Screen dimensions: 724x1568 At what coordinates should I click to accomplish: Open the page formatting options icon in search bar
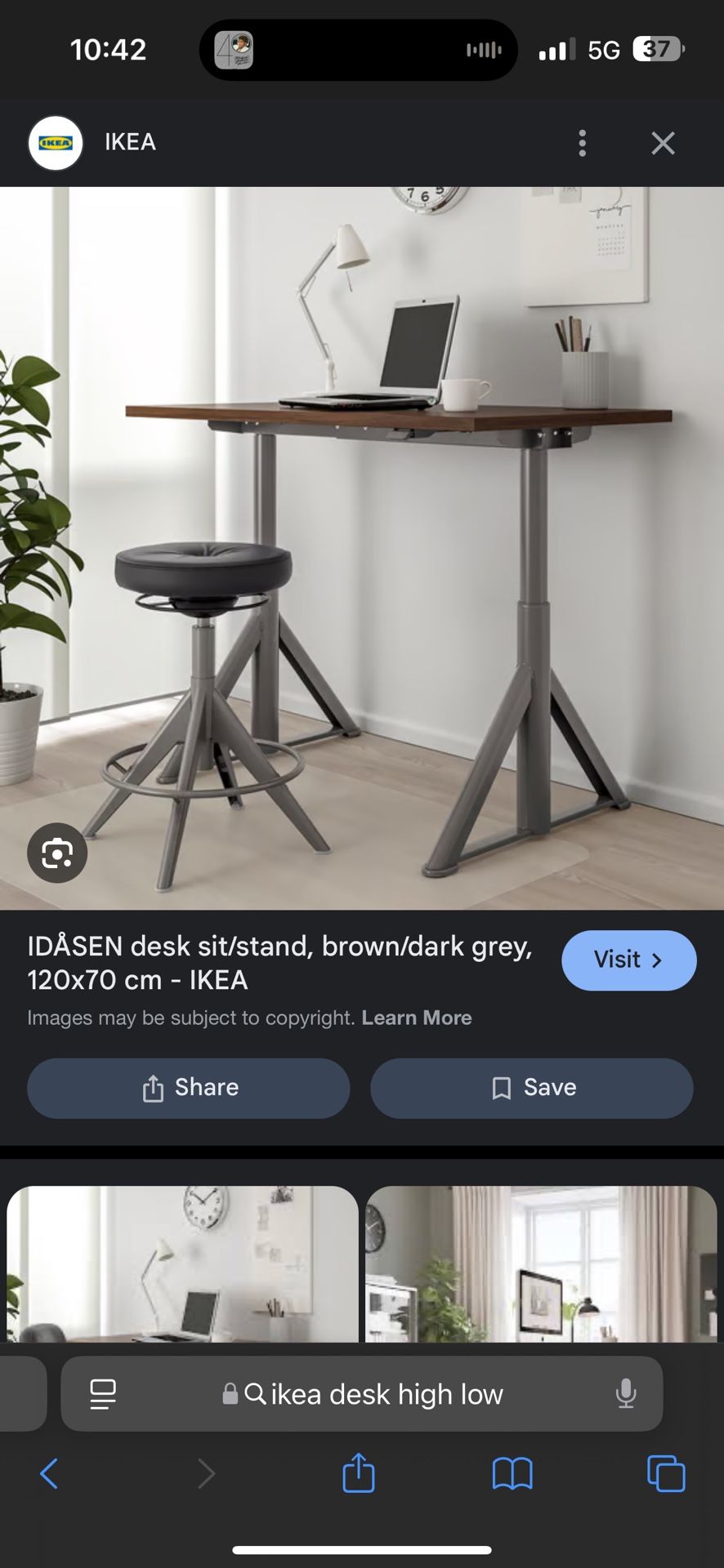point(103,1394)
